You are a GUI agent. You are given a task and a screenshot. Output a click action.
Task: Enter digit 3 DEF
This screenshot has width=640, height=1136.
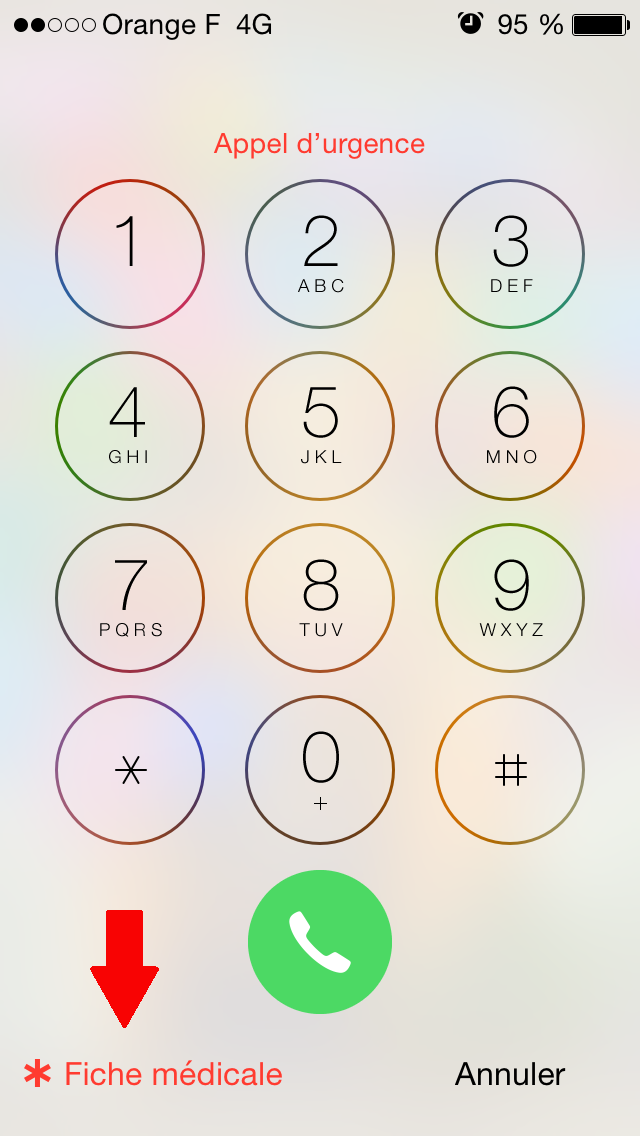click(510, 254)
